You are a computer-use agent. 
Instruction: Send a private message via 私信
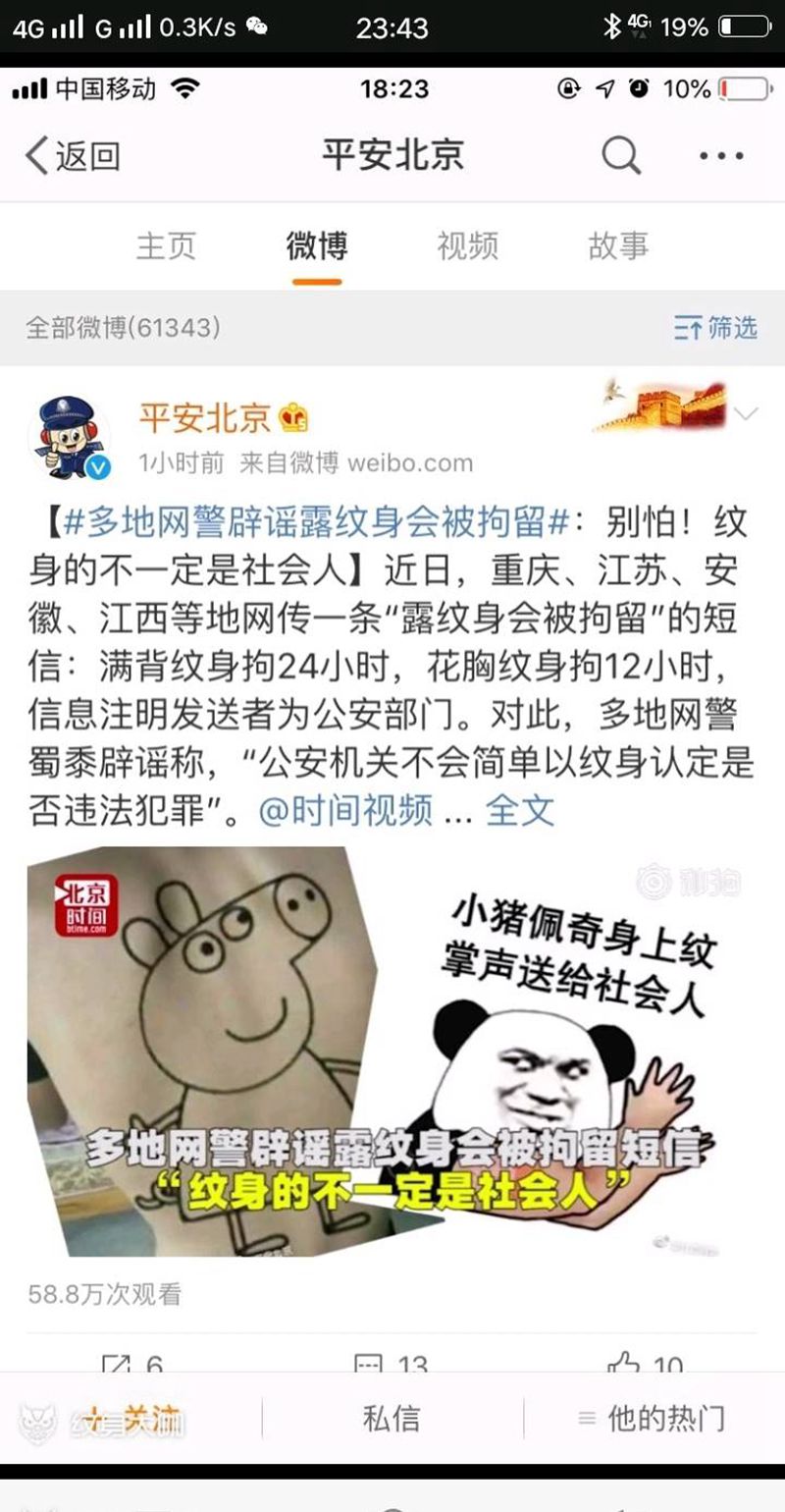pyautogui.click(x=392, y=1419)
